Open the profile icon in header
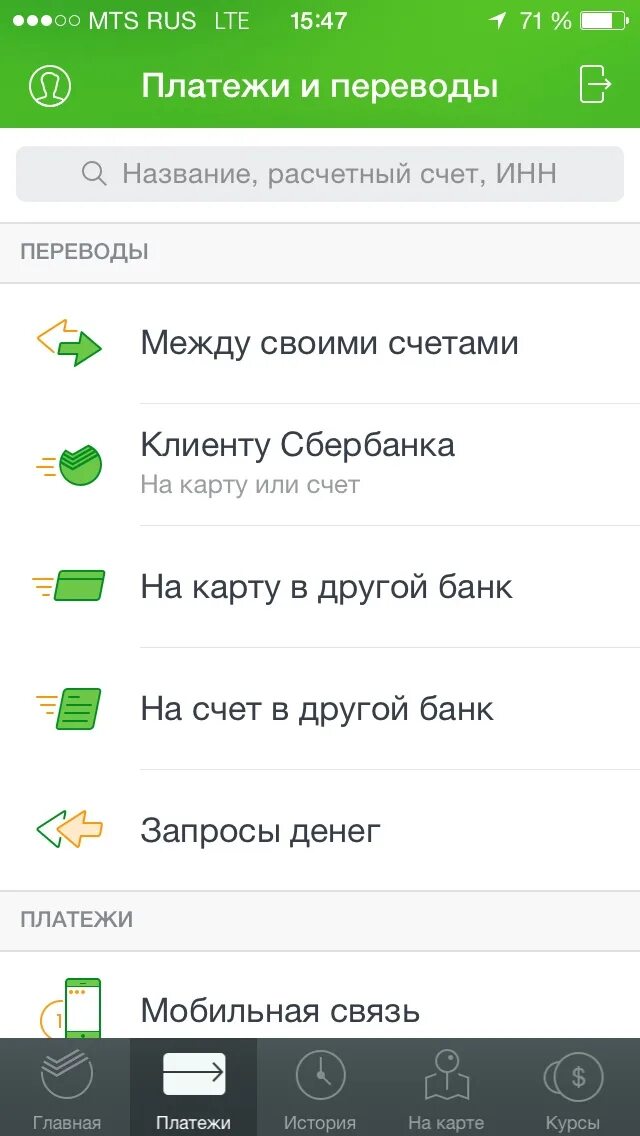640x1136 pixels. (x=49, y=86)
